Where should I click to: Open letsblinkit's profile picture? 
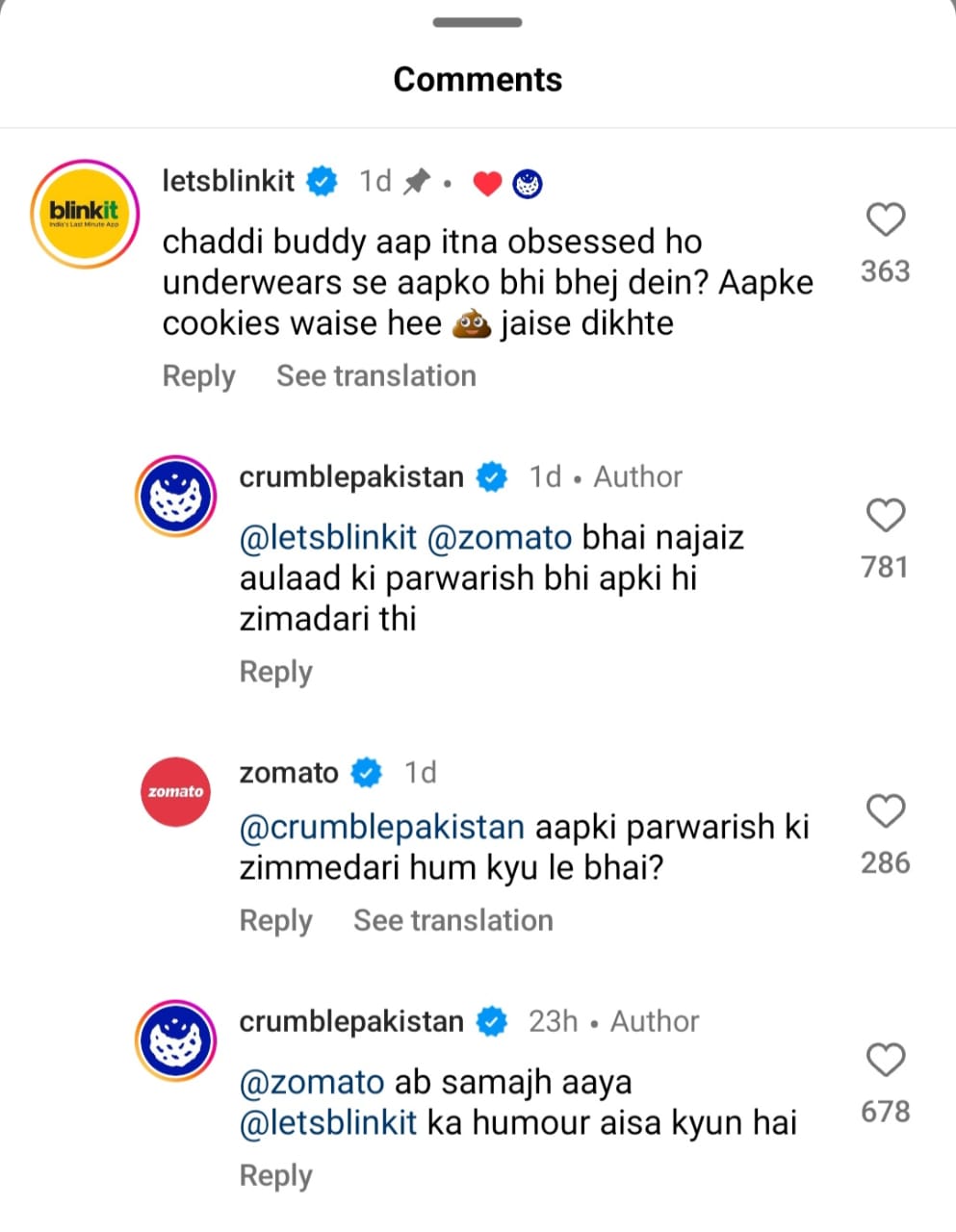(x=85, y=214)
